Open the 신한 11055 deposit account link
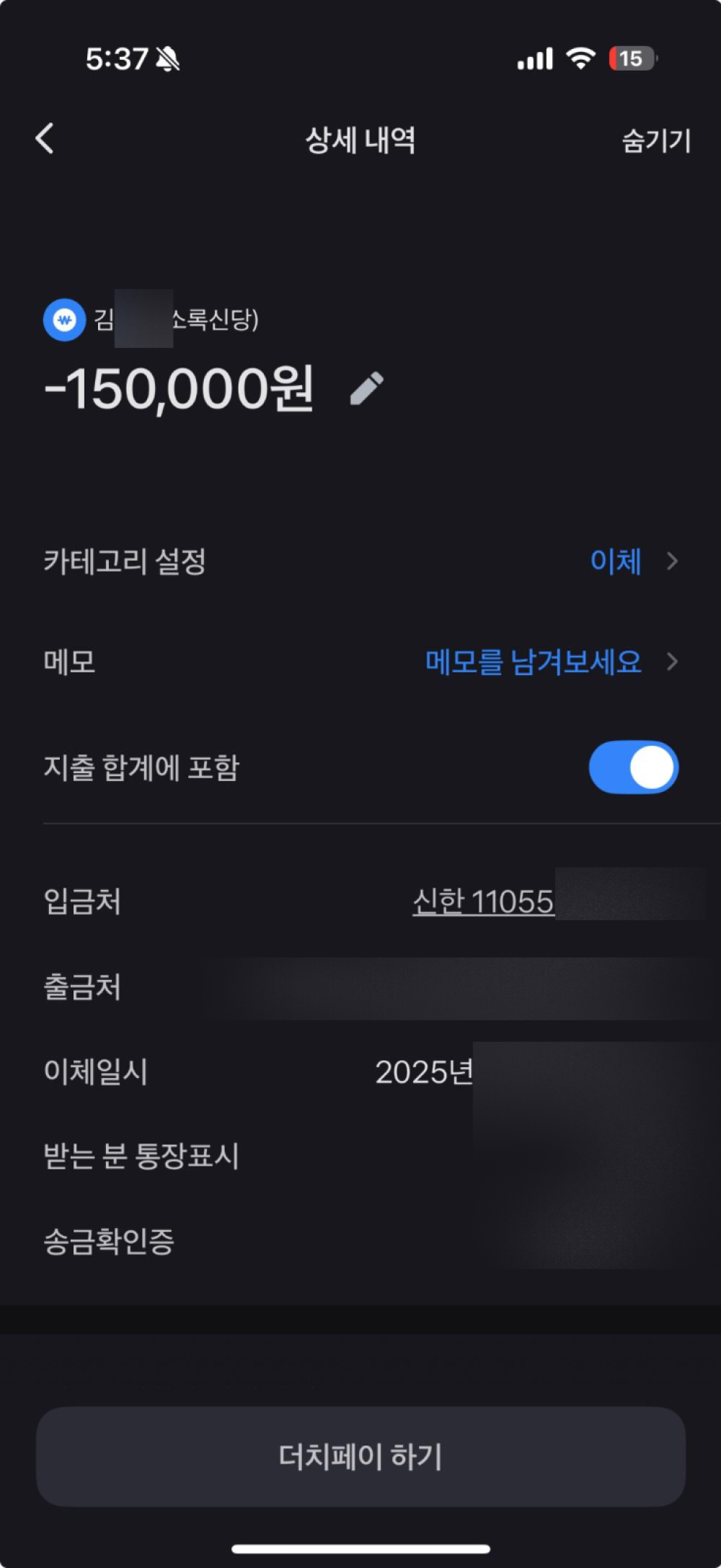721x1568 pixels. click(483, 901)
